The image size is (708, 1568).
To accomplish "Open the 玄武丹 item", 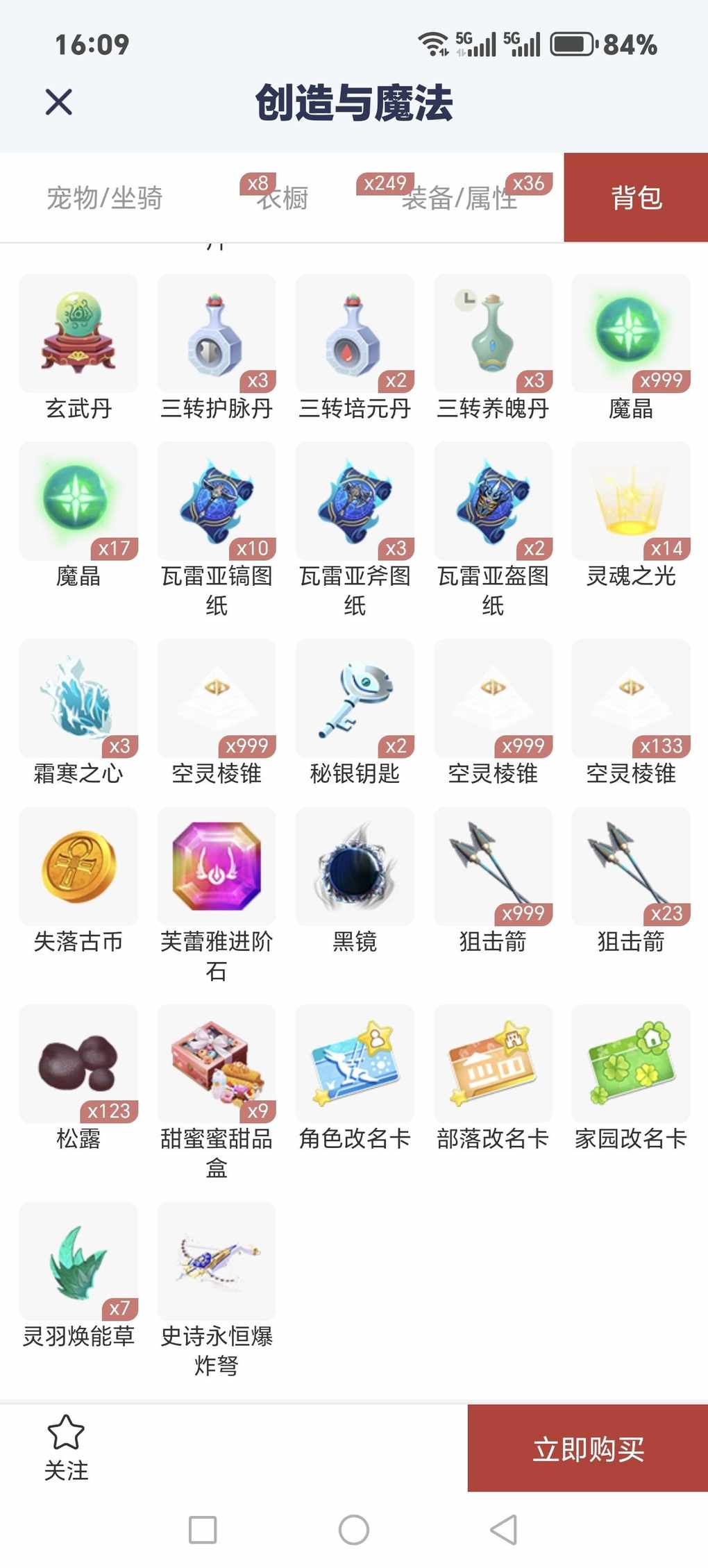I will 78,335.
